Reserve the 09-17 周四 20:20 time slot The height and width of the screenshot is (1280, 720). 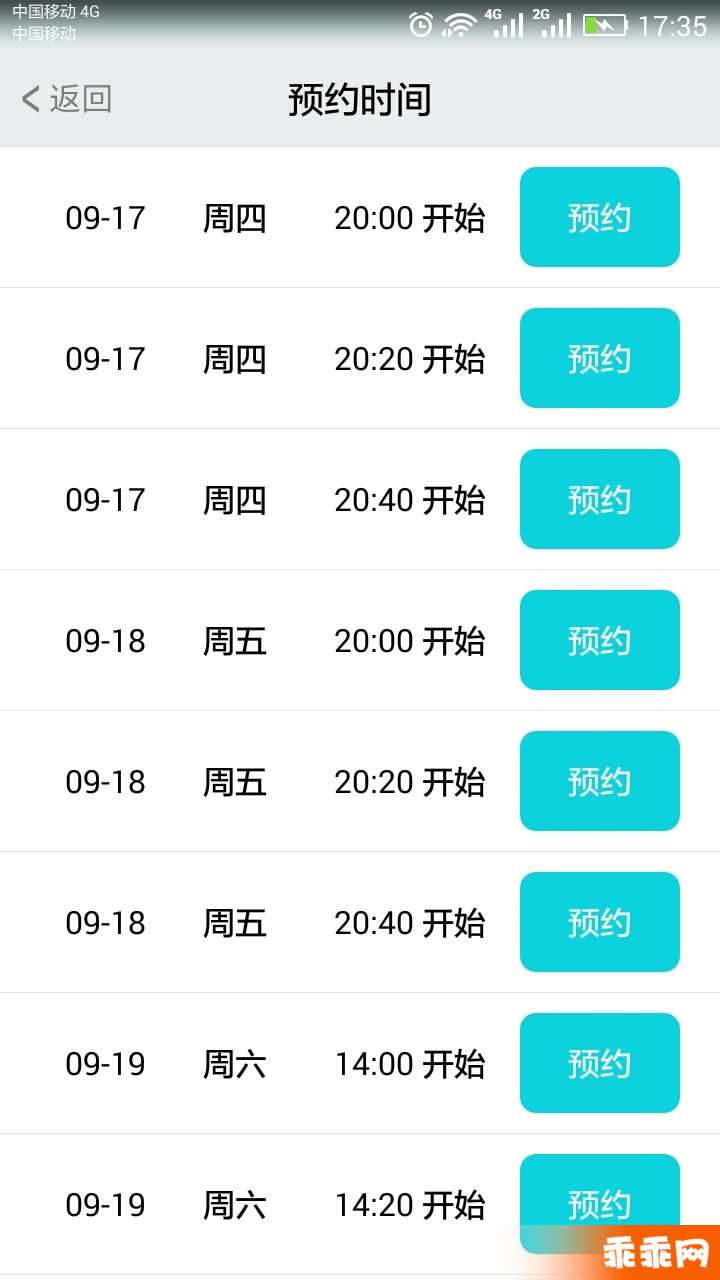point(600,358)
